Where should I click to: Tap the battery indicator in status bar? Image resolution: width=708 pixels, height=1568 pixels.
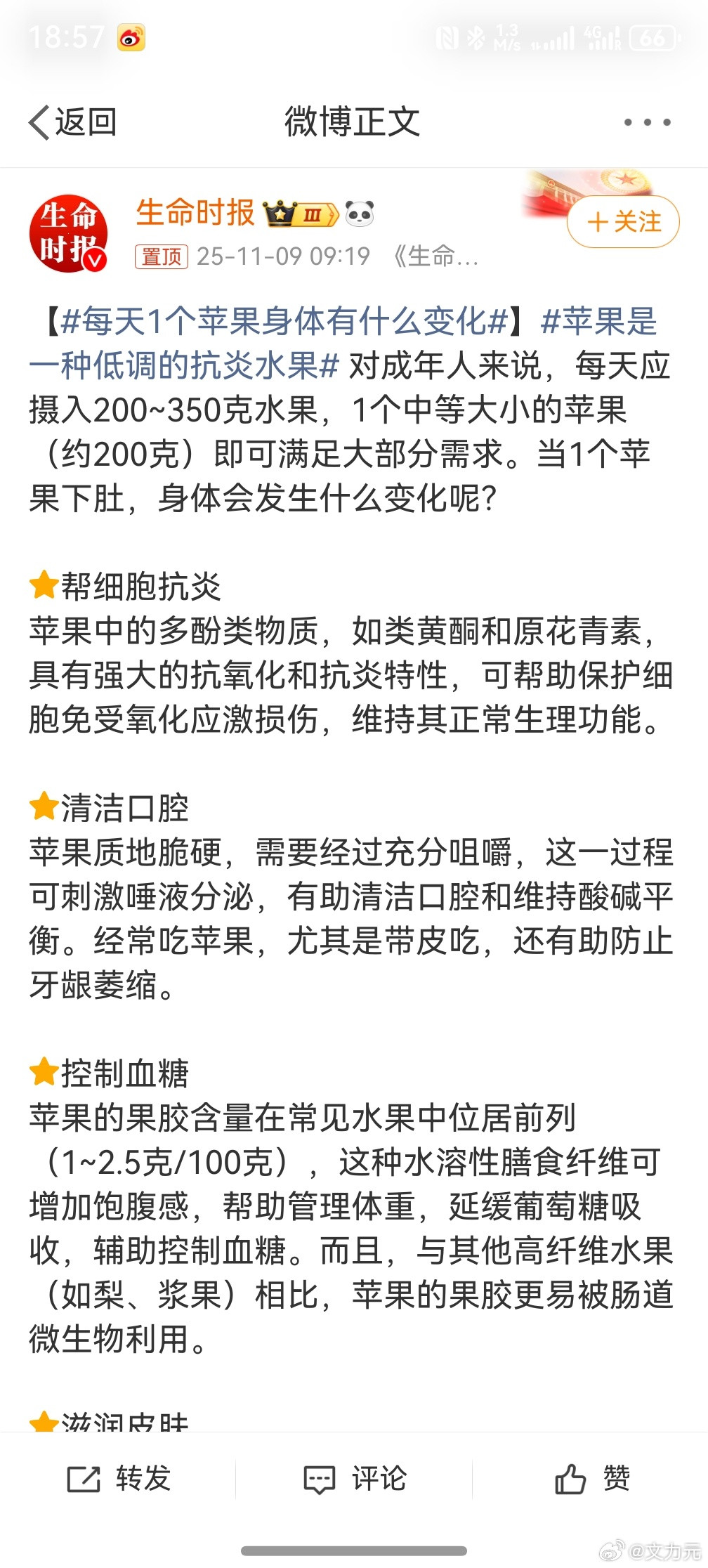655,39
